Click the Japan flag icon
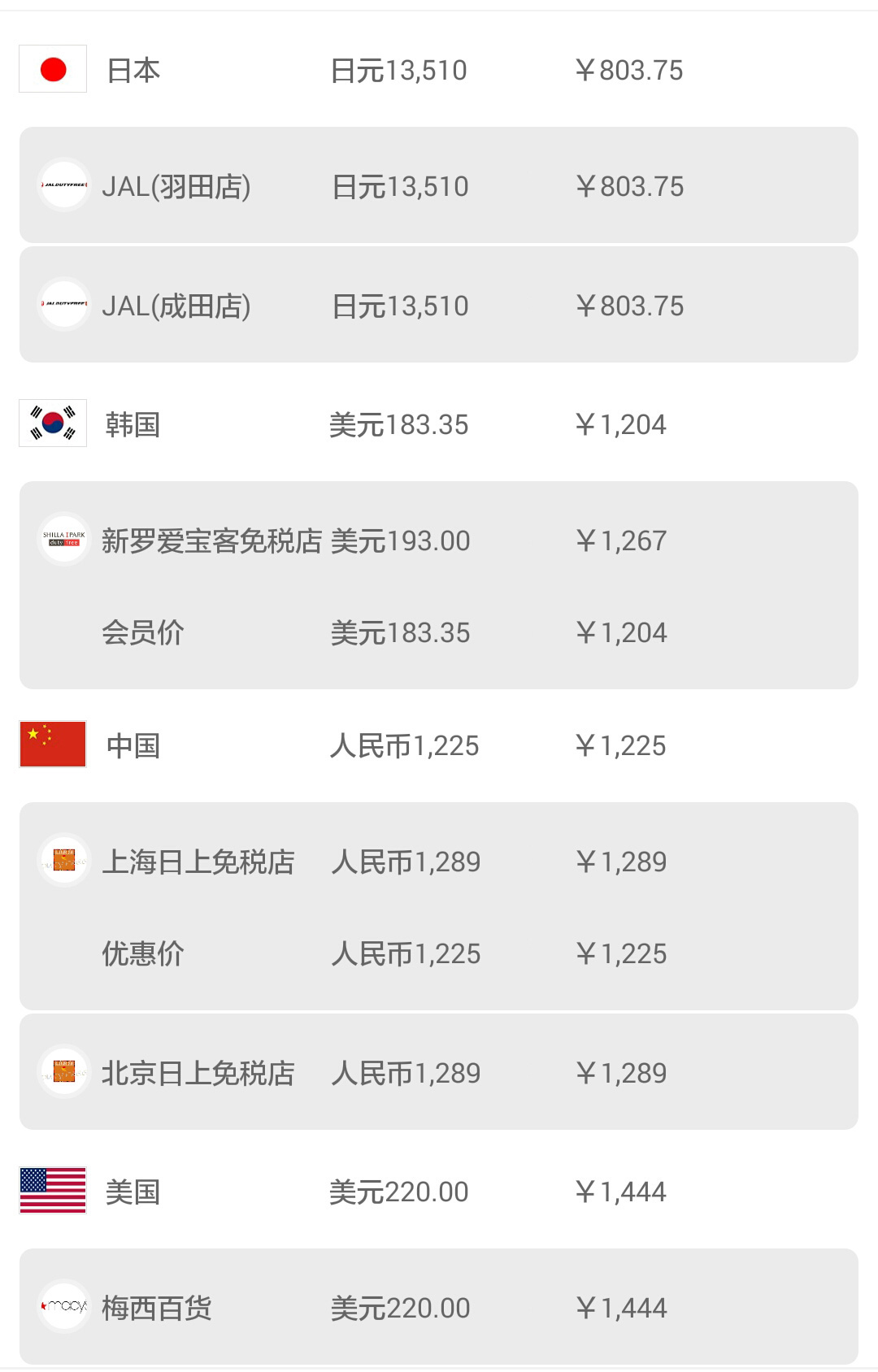Screen dimensions: 878x1372 (52, 70)
